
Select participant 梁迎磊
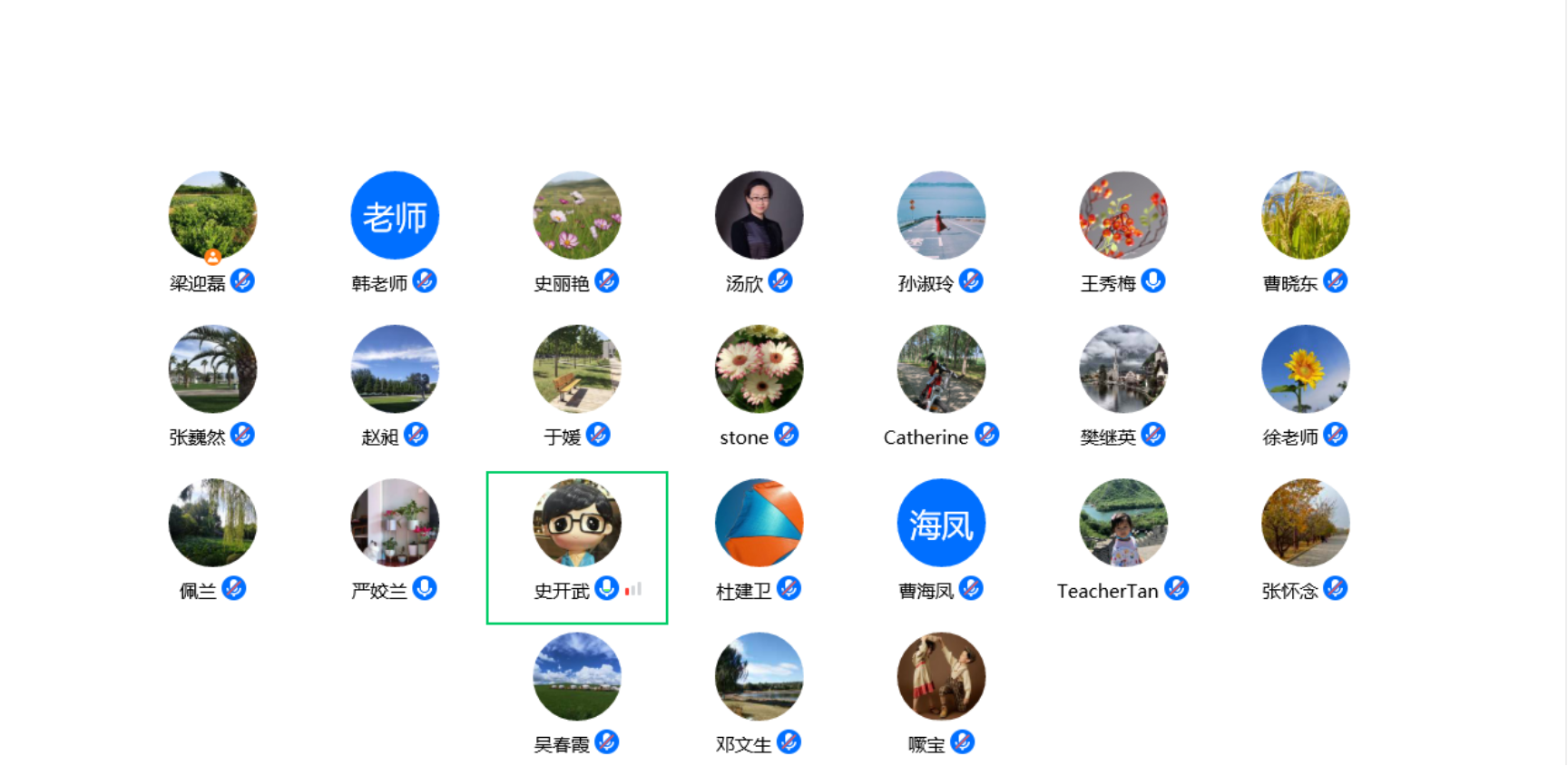pyautogui.click(x=212, y=216)
